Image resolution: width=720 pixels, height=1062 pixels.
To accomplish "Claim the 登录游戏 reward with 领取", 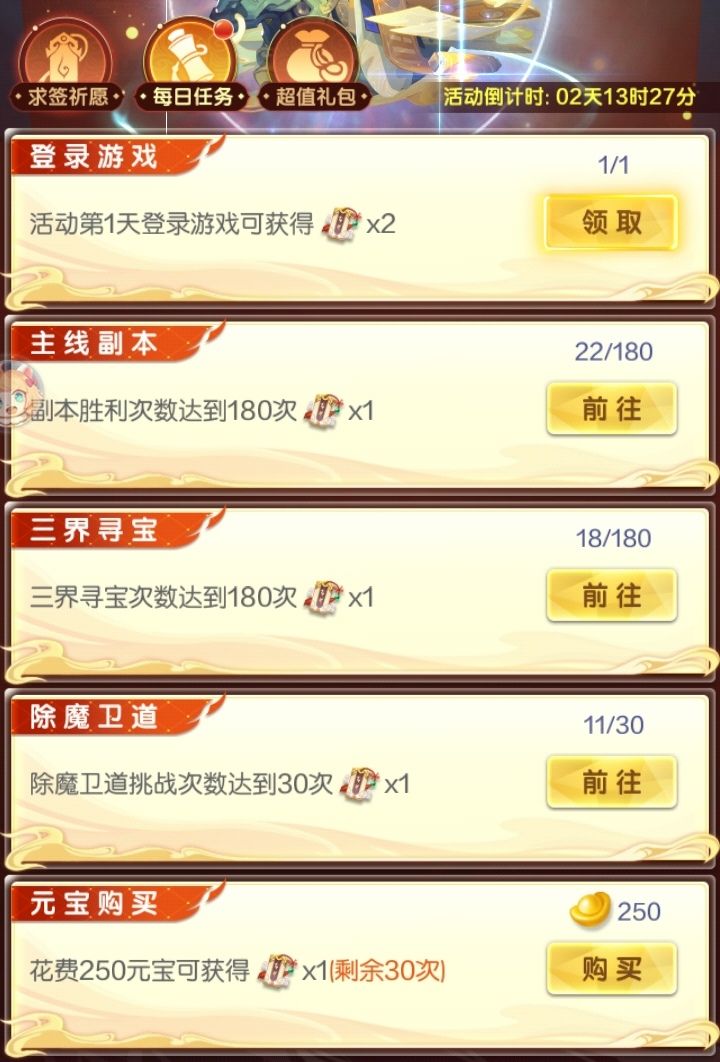I will click(x=611, y=222).
